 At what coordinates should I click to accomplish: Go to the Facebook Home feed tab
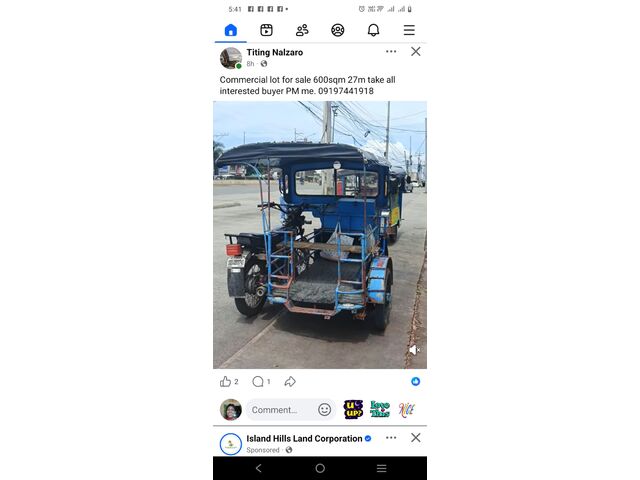231,30
